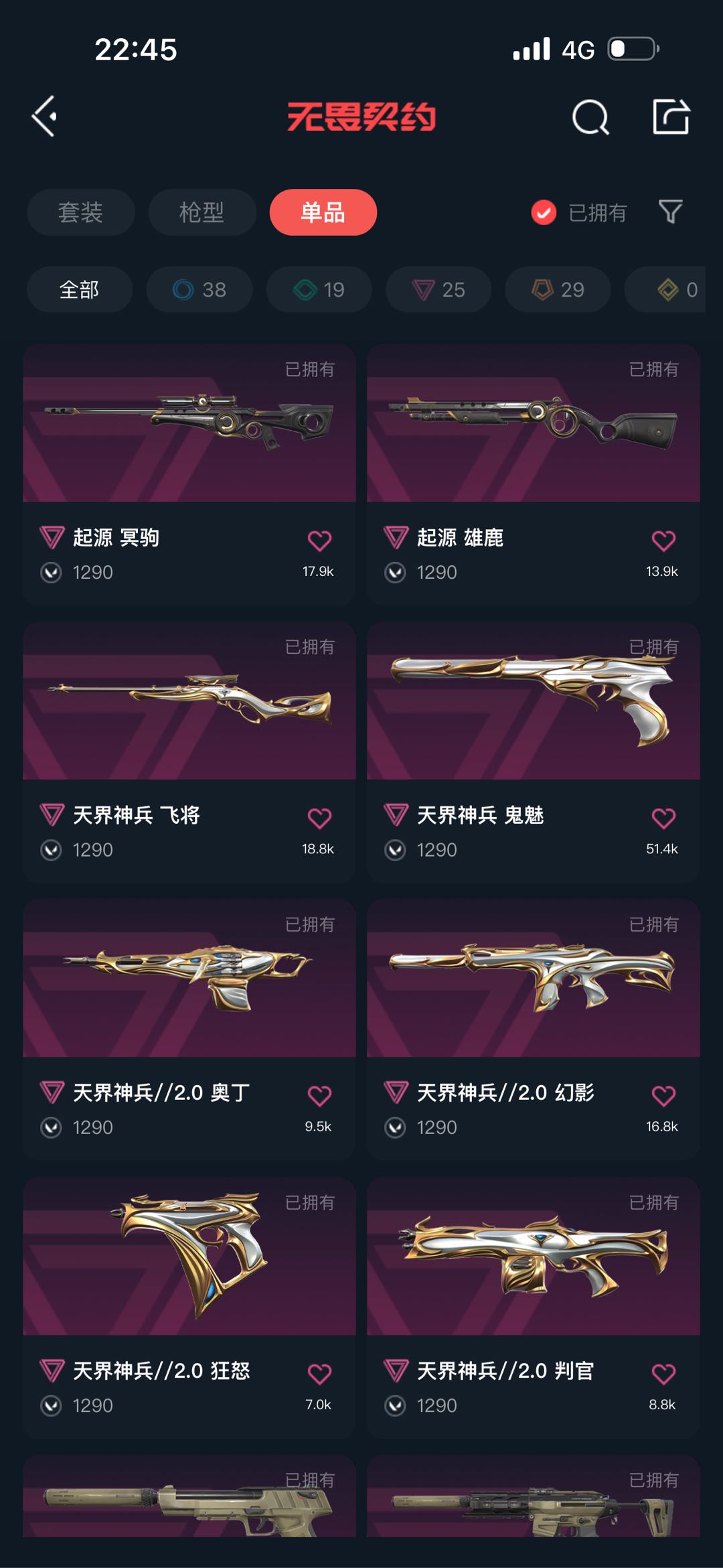Filter by the pink tier chip showing 25
Image resolution: width=723 pixels, height=1568 pixels.
438,289
